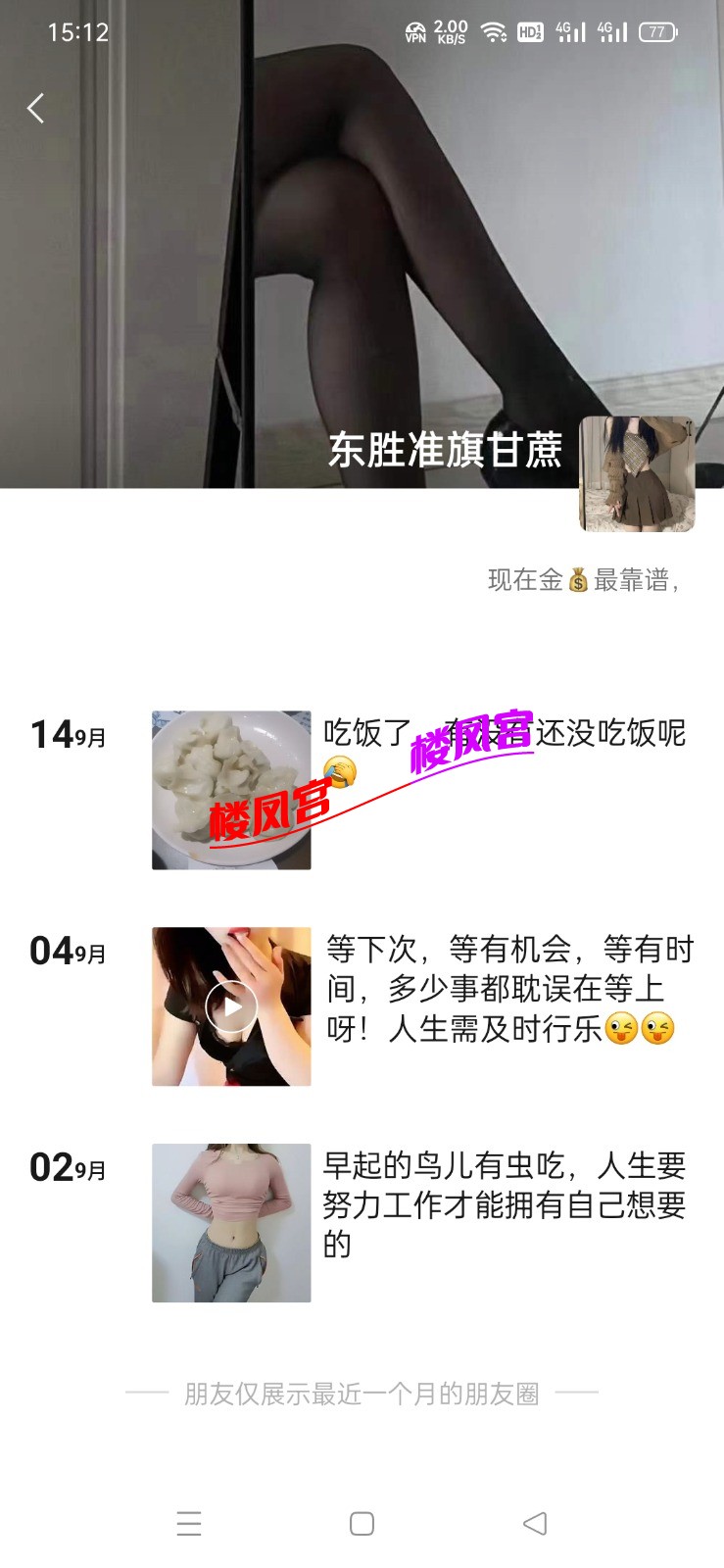This screenshot has height=1568, width=724.
Task: Open the 14 September dumpling photo post
Action: point(231,790)
